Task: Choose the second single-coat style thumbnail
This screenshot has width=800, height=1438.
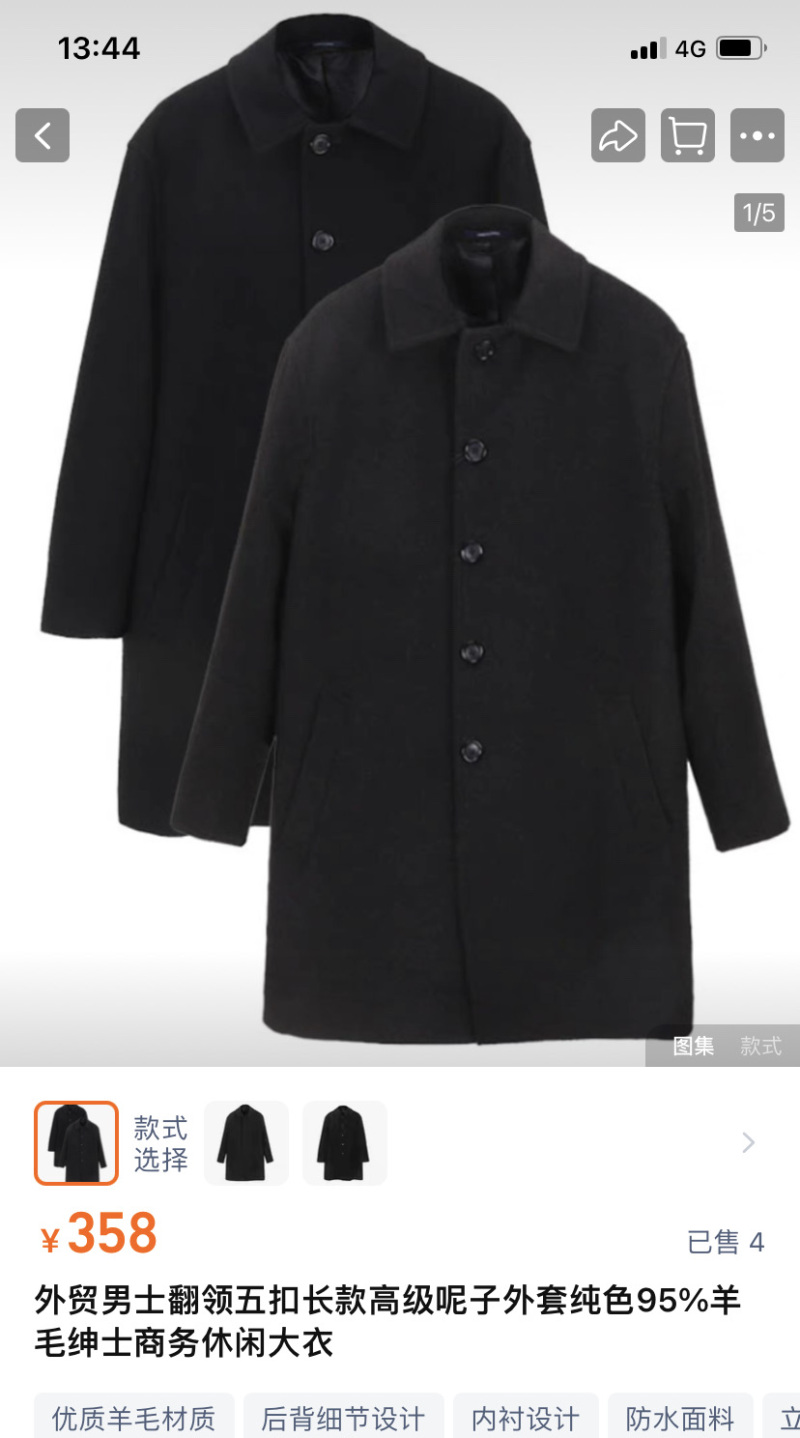Action: pos(246,1143)
